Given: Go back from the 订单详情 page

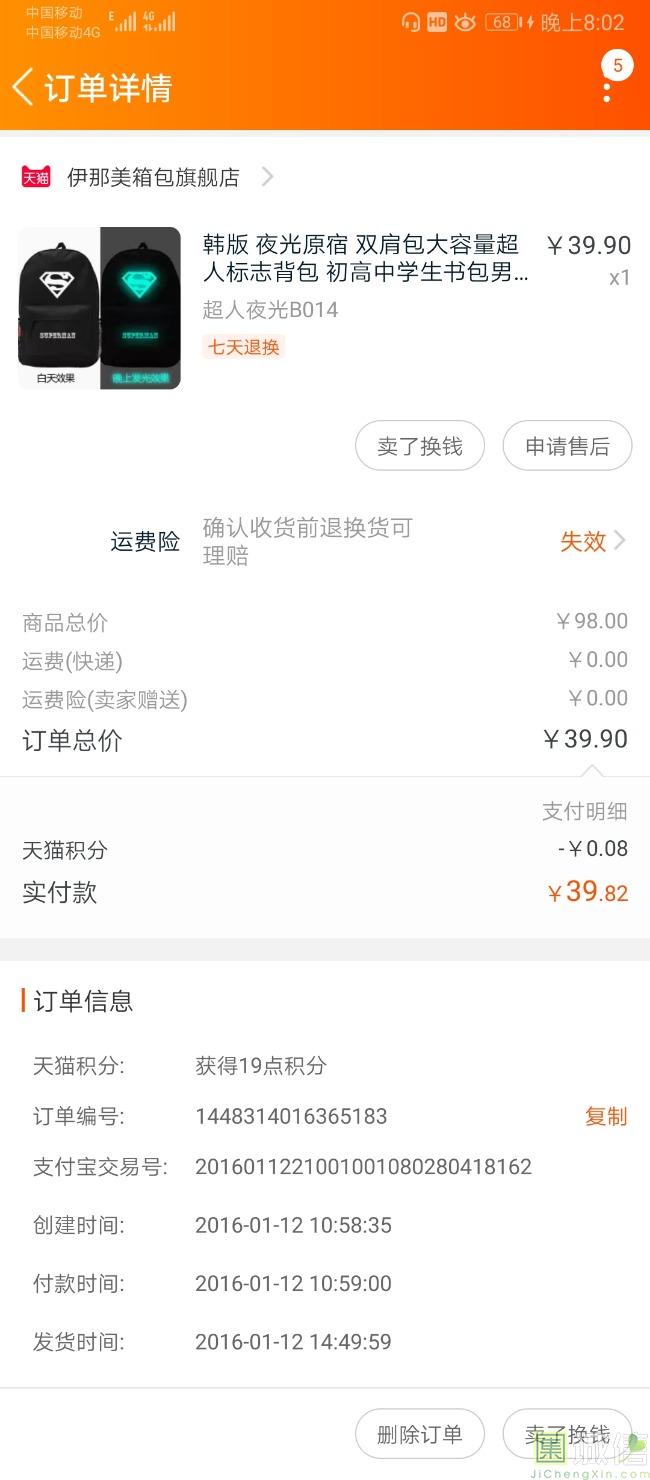Looking at the screenshot, I should (24, 87).
